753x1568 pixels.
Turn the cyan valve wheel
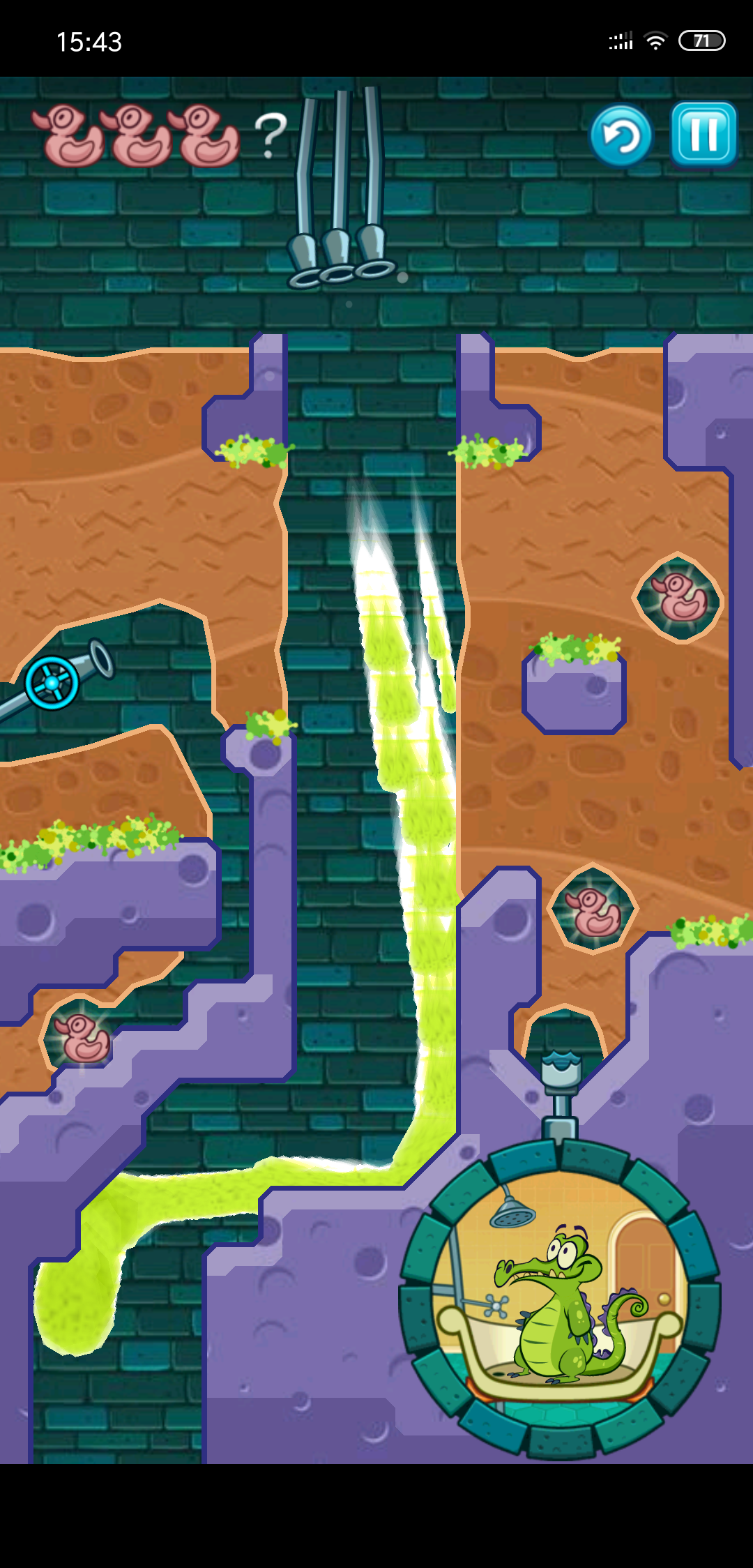[x=52, y=683]
